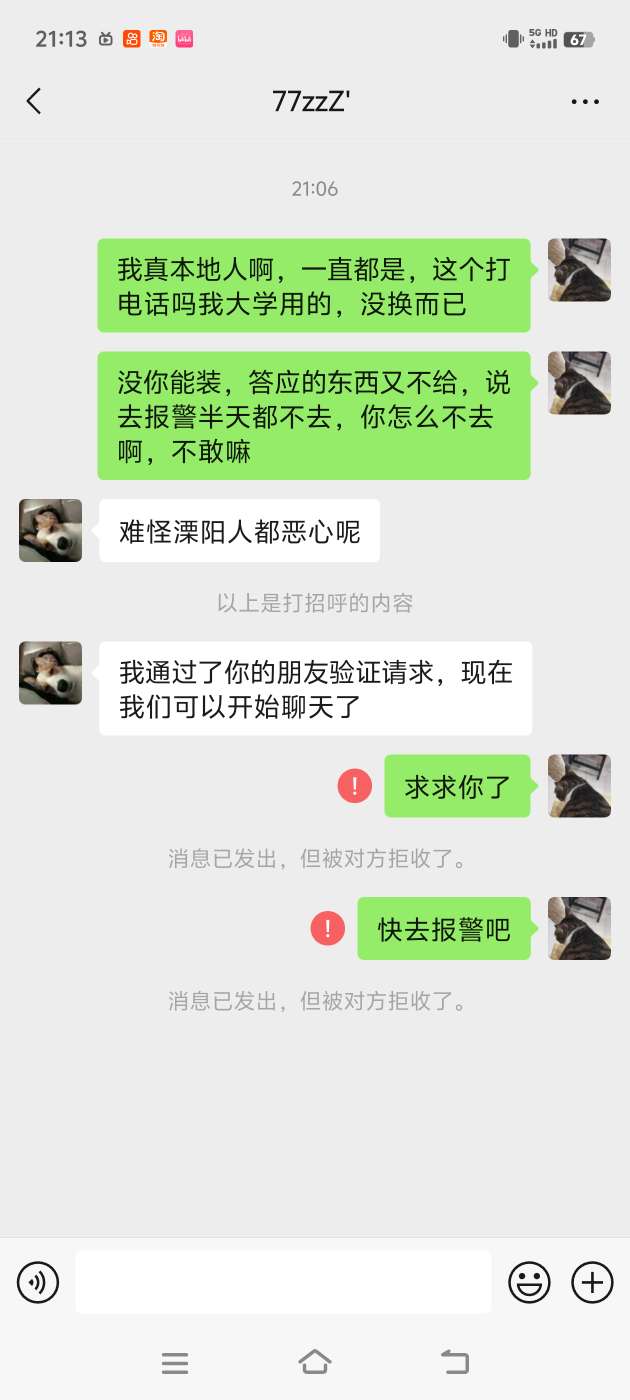Open my avatar next to 快去报警吧
The image size is (630, 1400).
pos(579,929)
